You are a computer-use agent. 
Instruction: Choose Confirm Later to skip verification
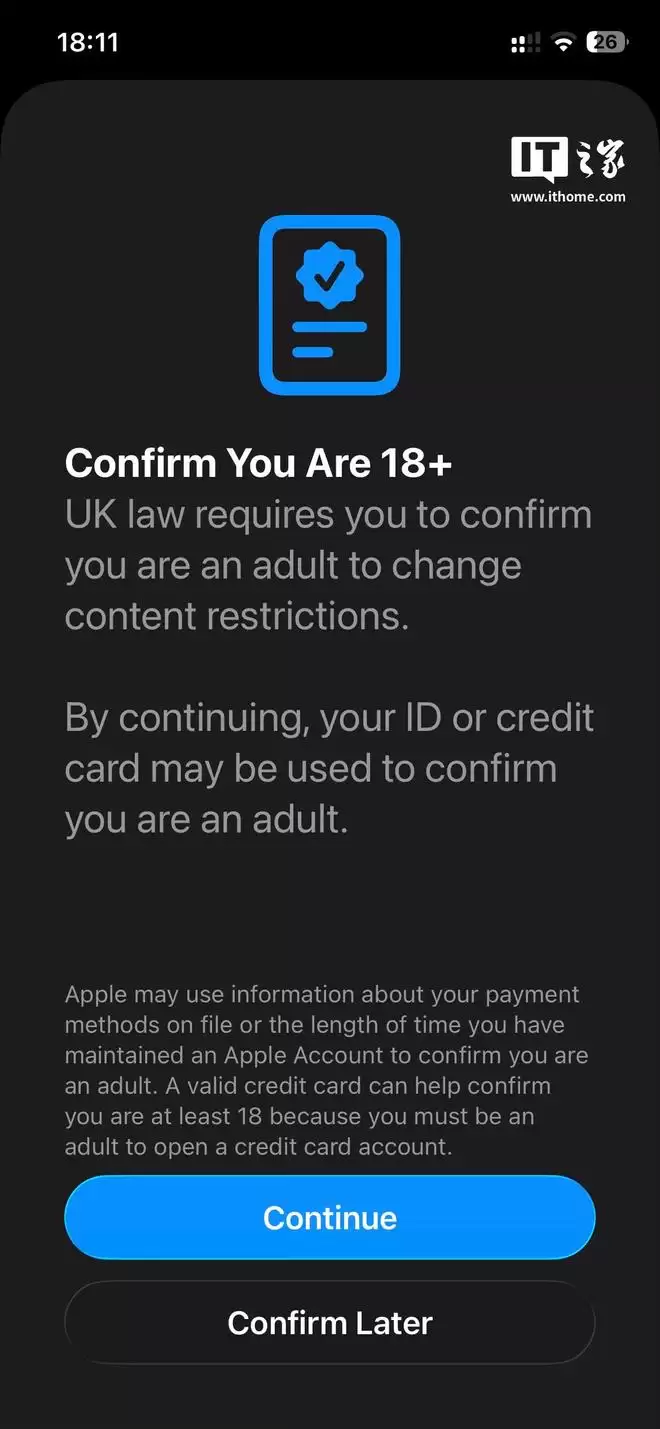(x=330, y=1322)
